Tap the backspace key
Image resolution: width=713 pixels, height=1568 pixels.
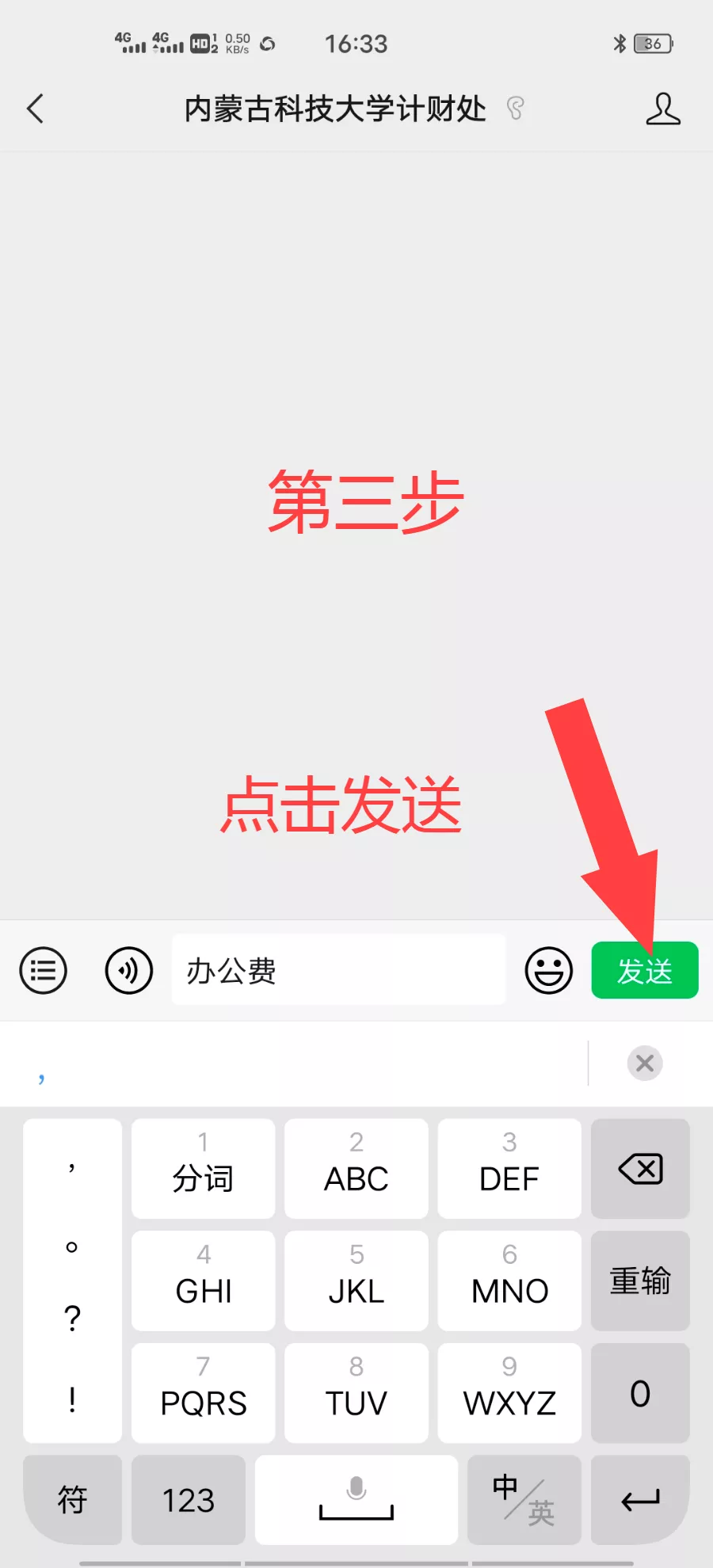point(640,1169)
